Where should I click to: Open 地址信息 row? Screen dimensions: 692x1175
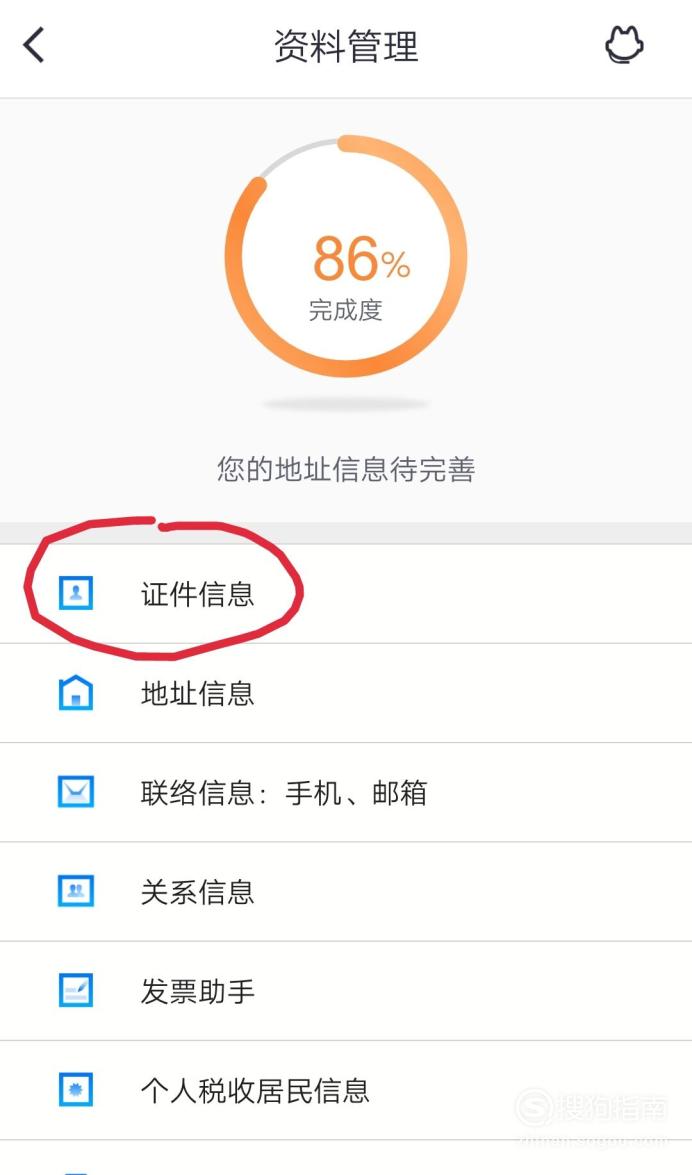346,693
